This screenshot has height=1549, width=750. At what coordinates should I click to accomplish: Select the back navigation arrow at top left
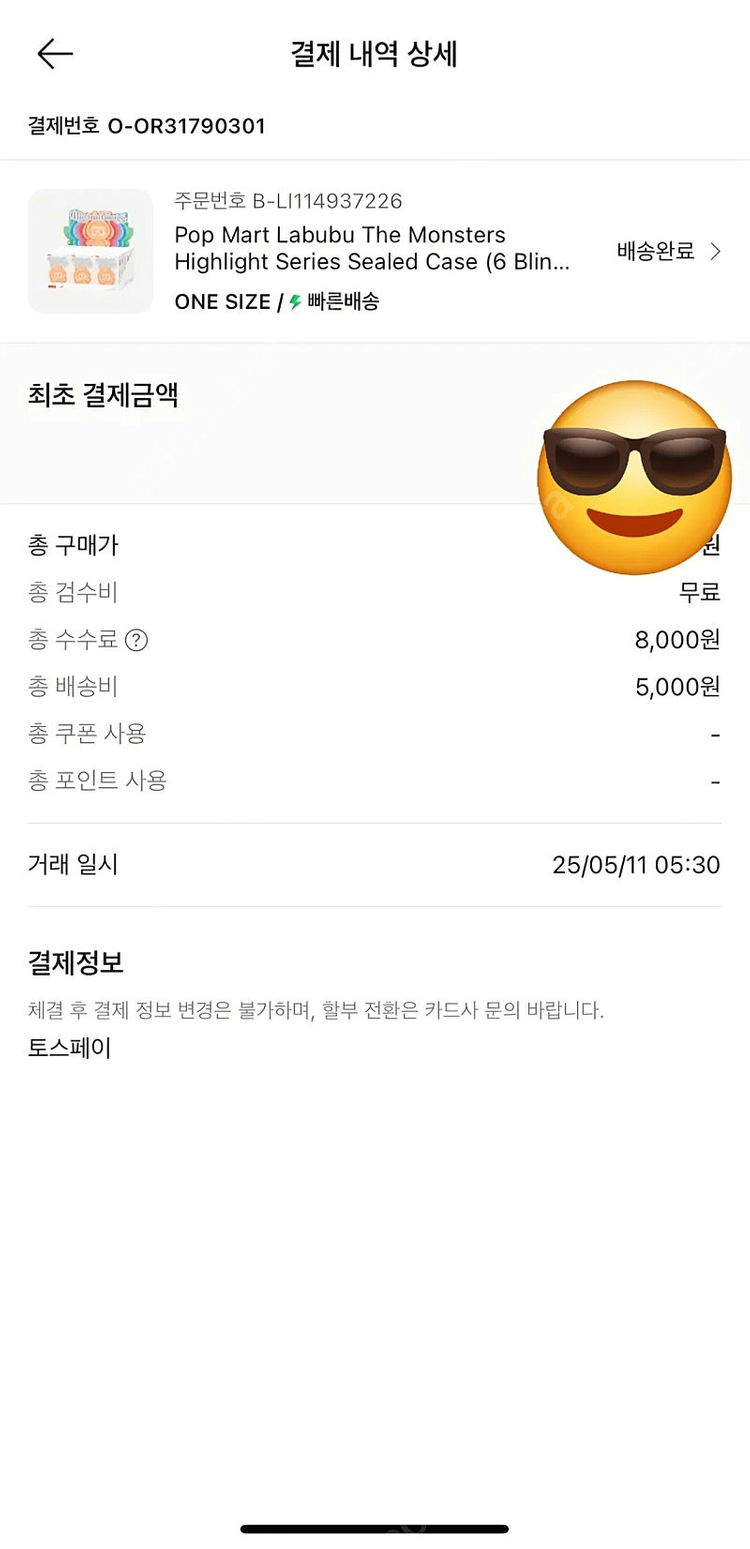coord(55,54)
